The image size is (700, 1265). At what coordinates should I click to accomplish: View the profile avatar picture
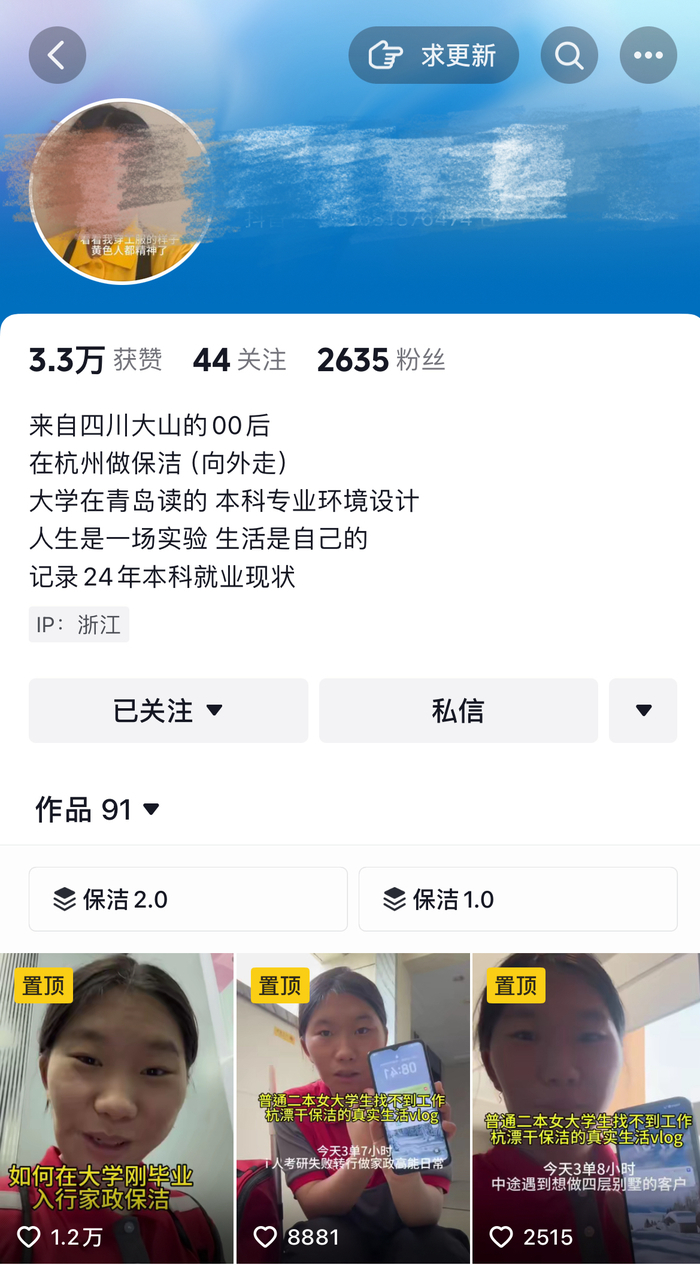point(120,190)
